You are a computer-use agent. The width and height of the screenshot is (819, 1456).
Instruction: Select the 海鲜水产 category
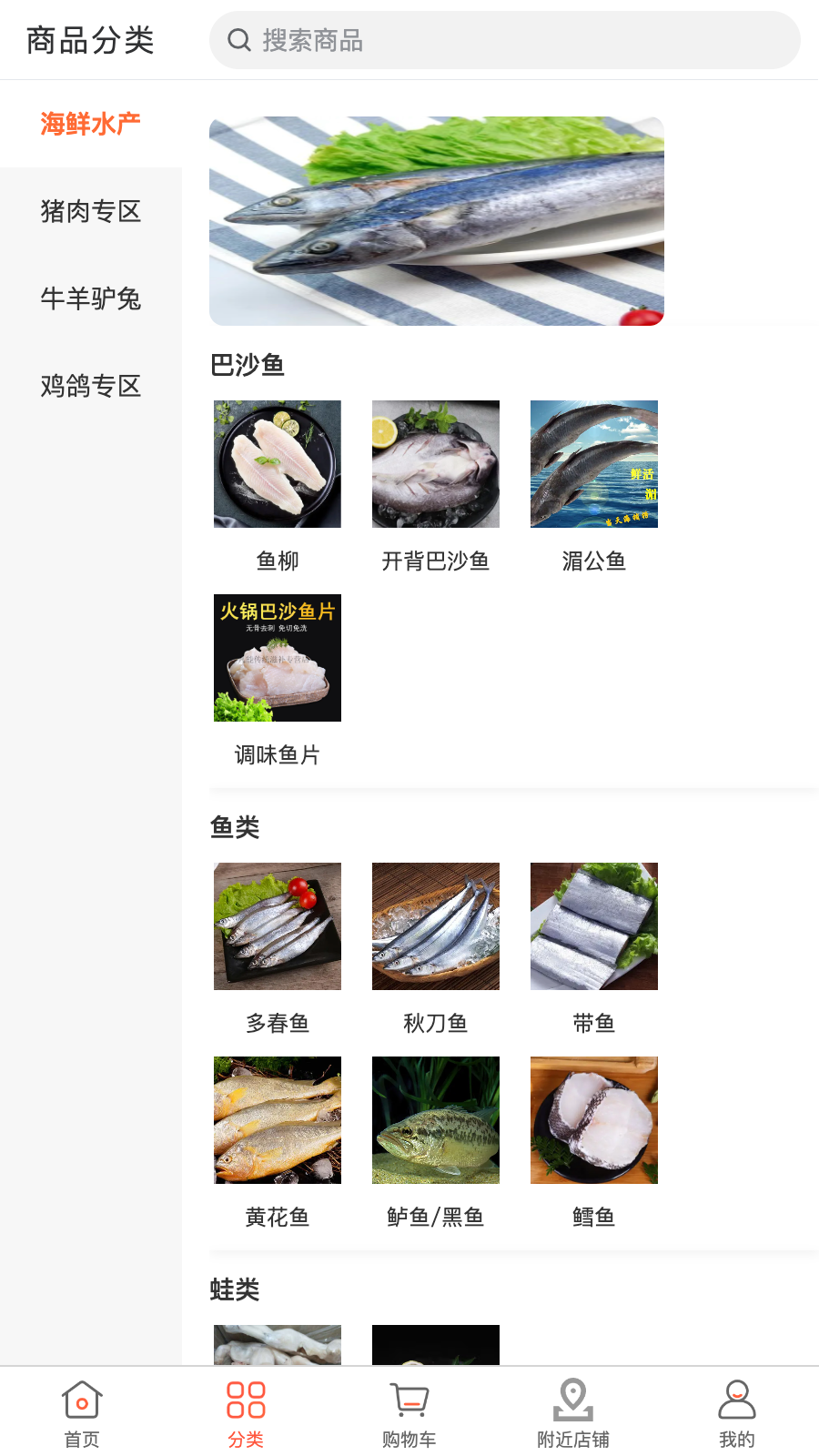pyautogui.click(x=91, y=124)
